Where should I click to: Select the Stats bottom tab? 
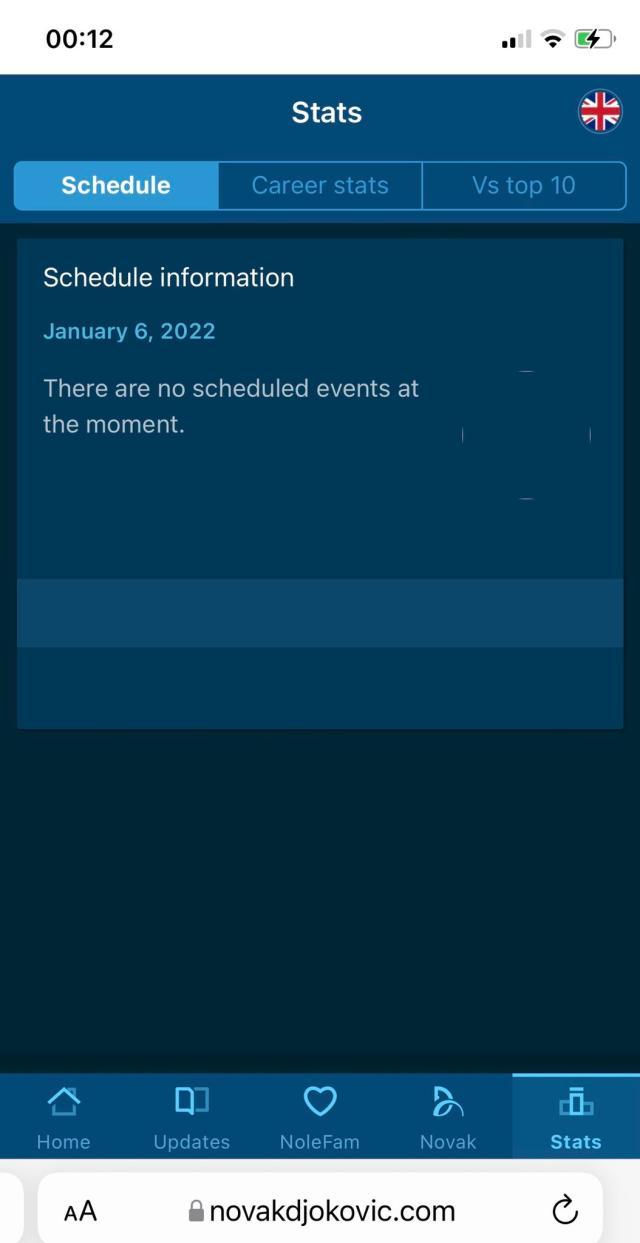click(x=576, y=1118)
